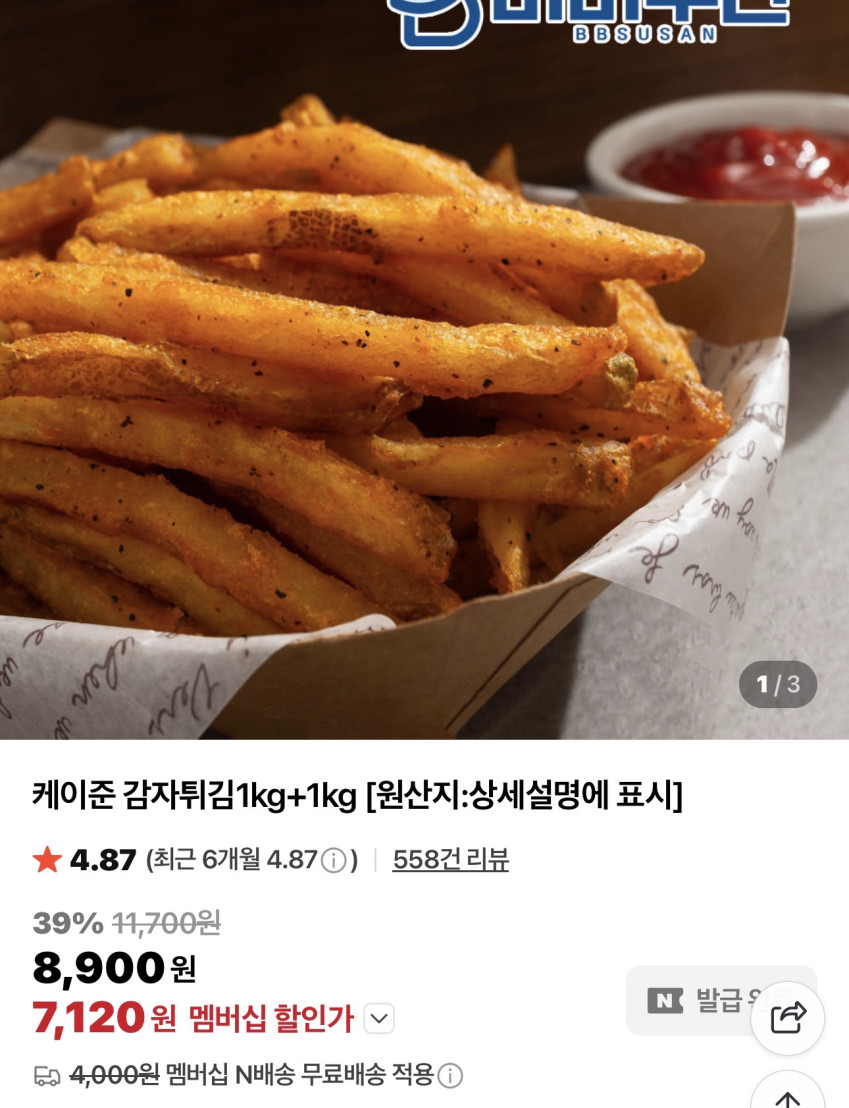Tap the info icon beside 최근 6개월 rating

click(x=334, y=860)
